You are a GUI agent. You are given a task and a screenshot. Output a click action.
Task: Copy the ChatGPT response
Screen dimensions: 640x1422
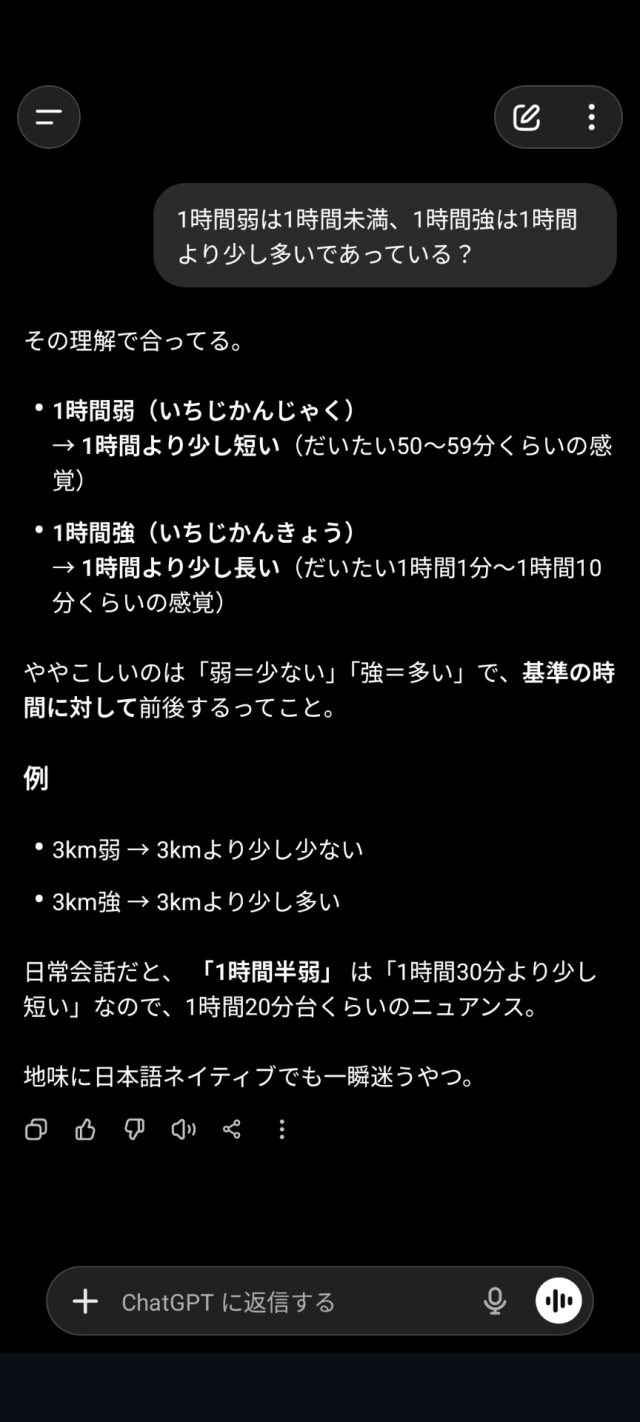[x=36, y=1130]
